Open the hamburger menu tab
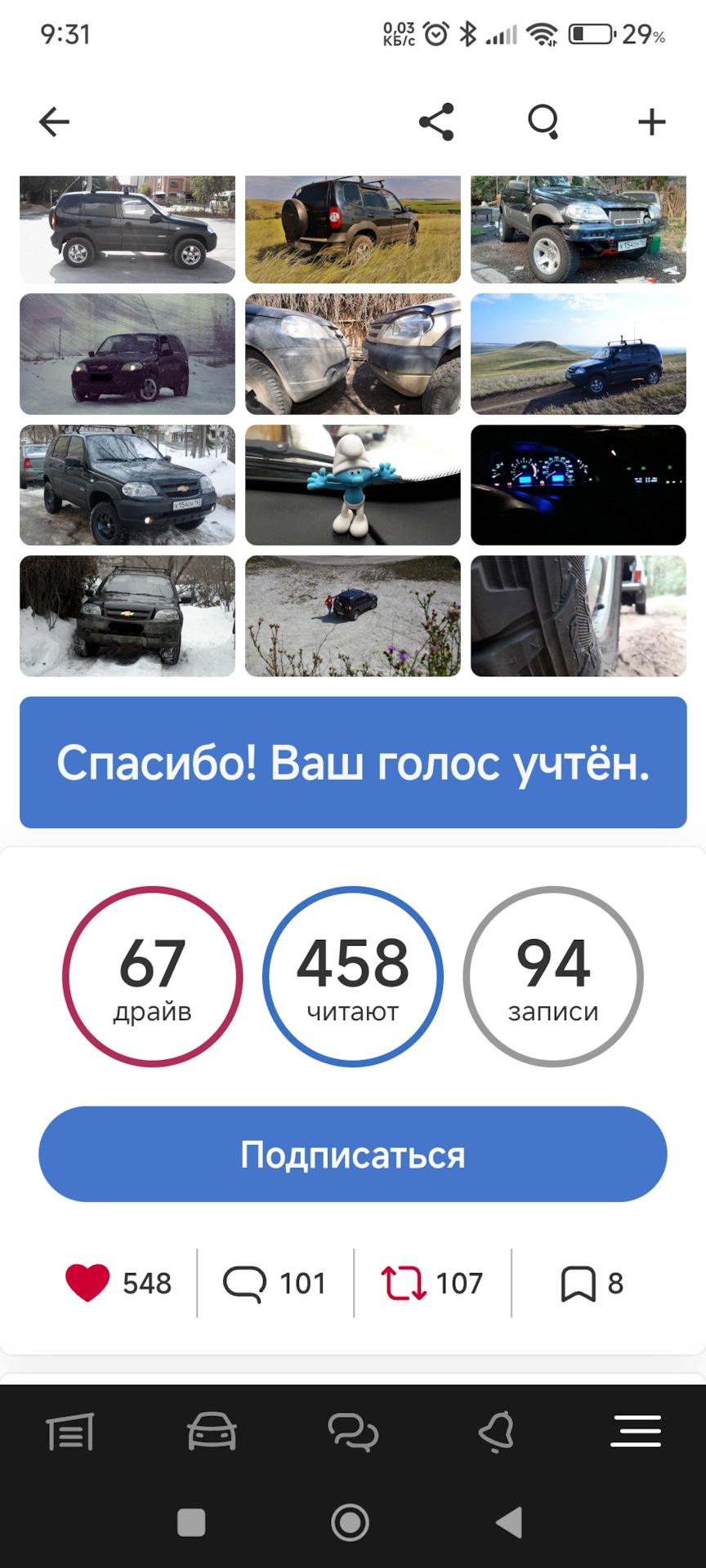The width and height of the screenshot is (706, 1568). (x=636, y=1432)
